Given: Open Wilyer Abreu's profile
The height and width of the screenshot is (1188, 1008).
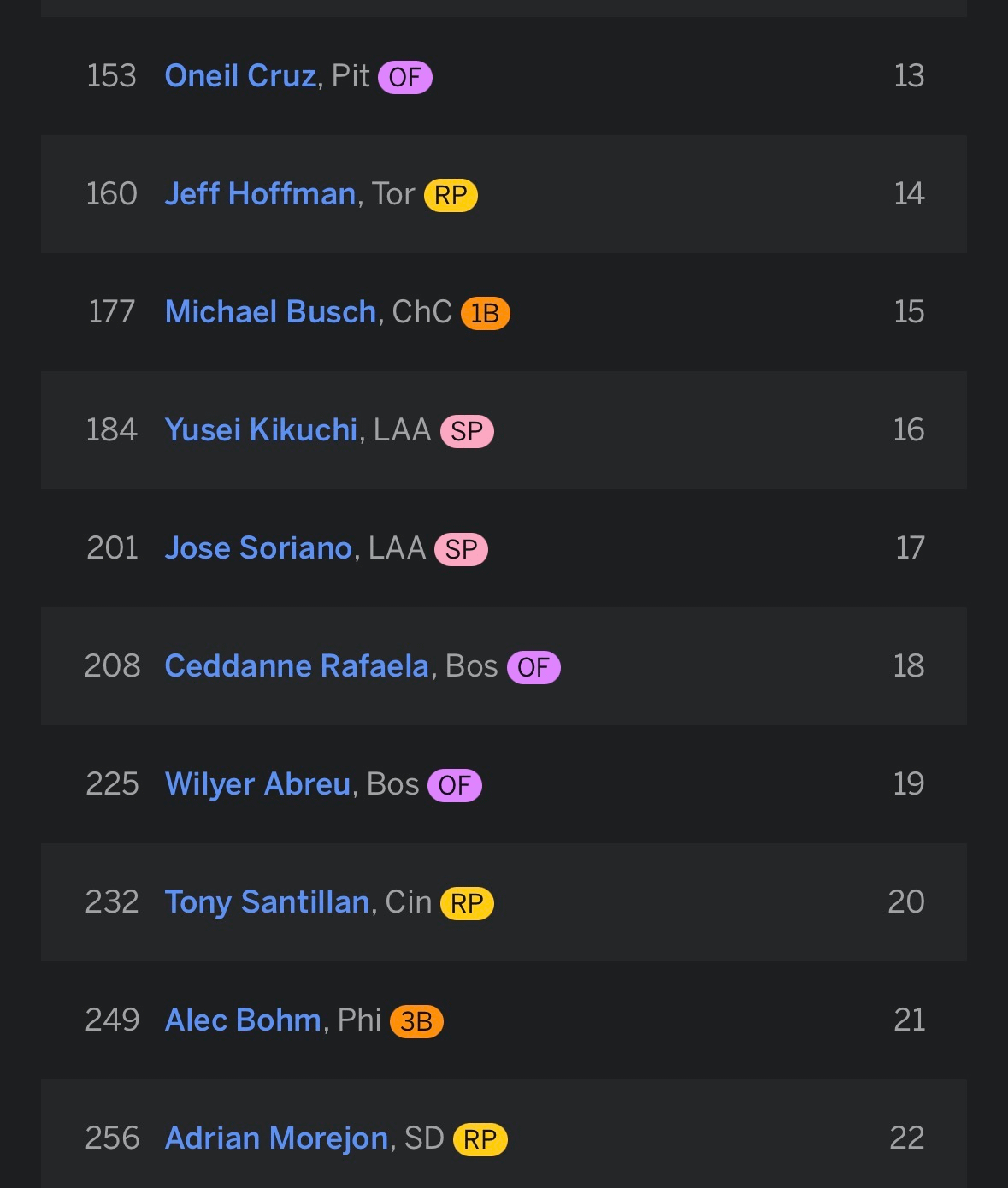Looking at the screenshot, I should 257,784.
